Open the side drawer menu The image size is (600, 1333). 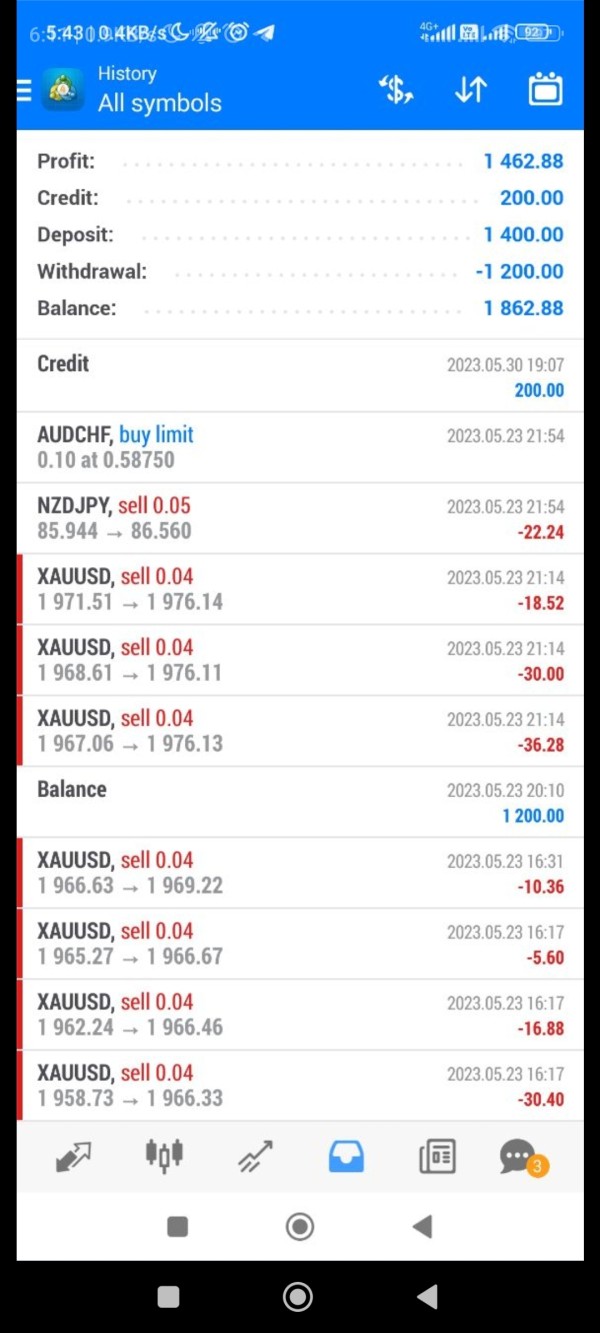pyautogui.click(x=25, y=90)
